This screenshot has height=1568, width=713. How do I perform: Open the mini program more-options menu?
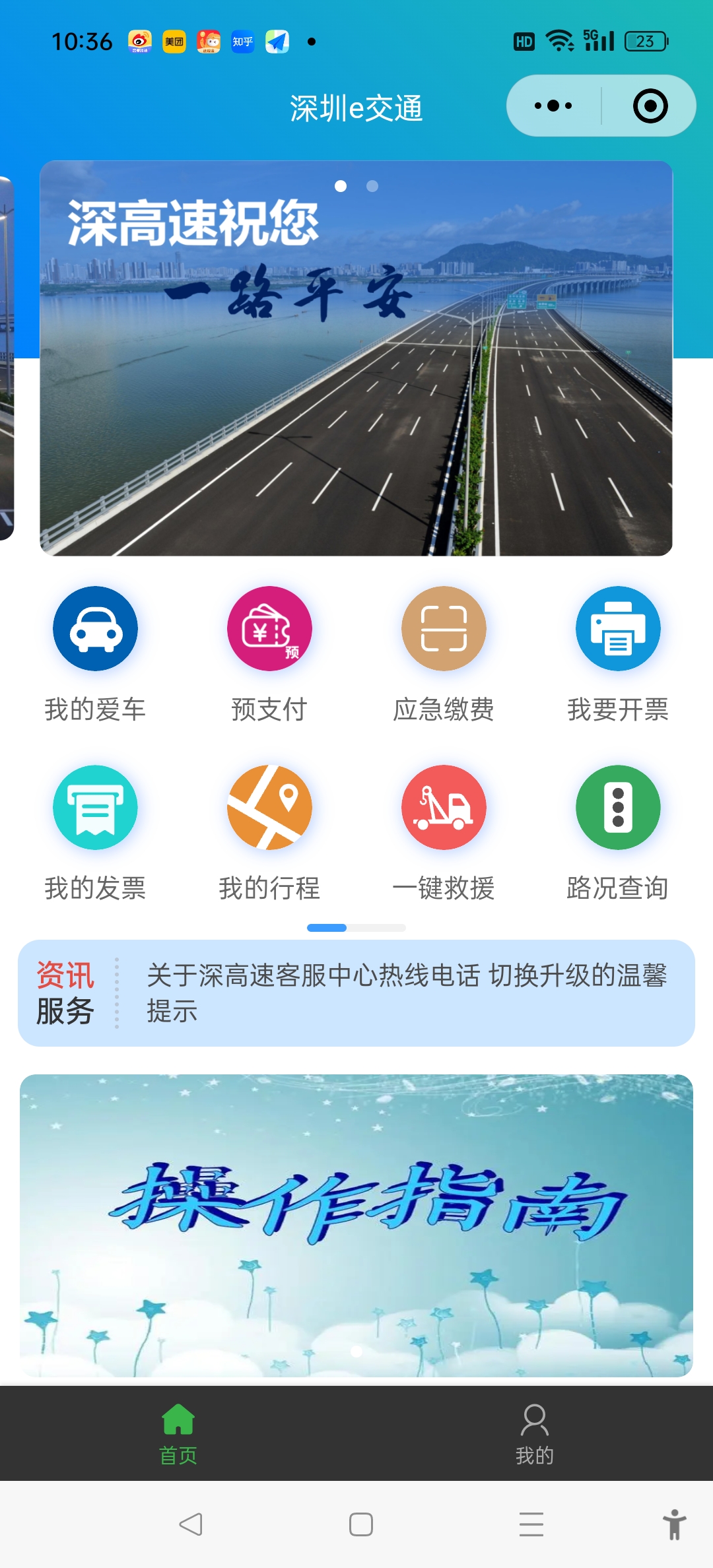553,106
